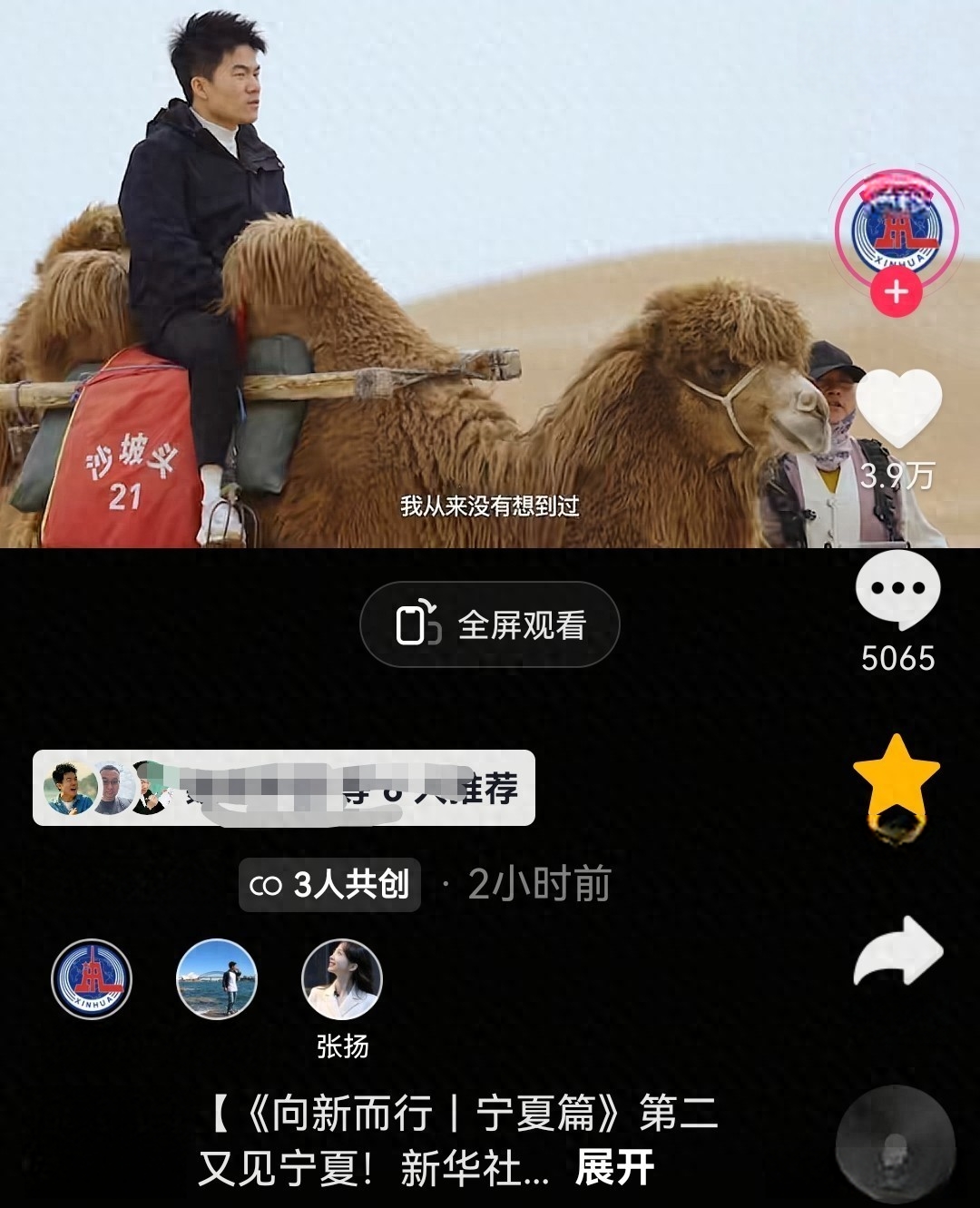Open the comments section

(x=897, y=591)
